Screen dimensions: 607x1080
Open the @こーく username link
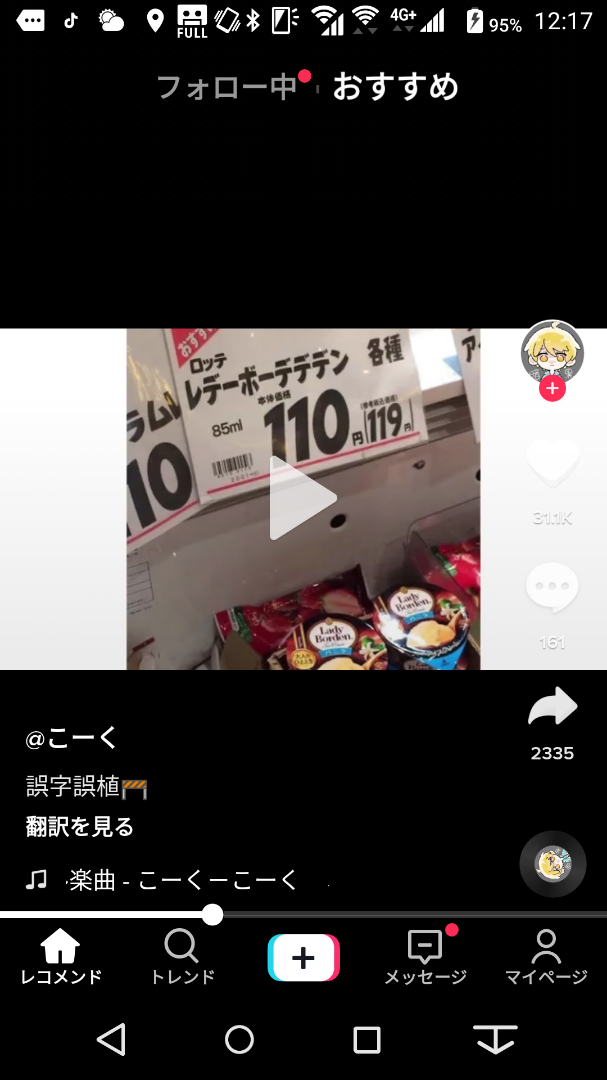pos(72,738)
